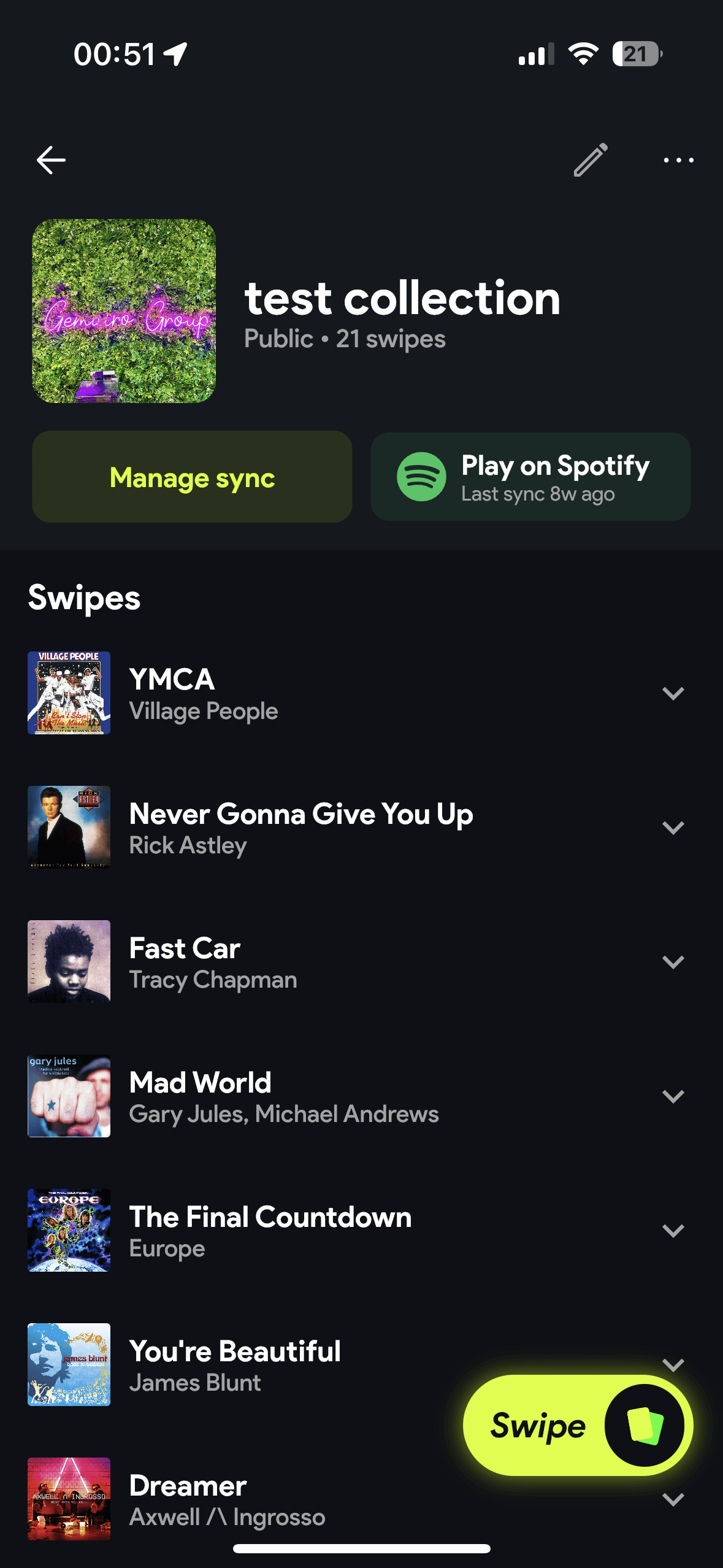Open the Fast Car track row
This screenshot has height=1568, width=723.
(x=307, y=962)
